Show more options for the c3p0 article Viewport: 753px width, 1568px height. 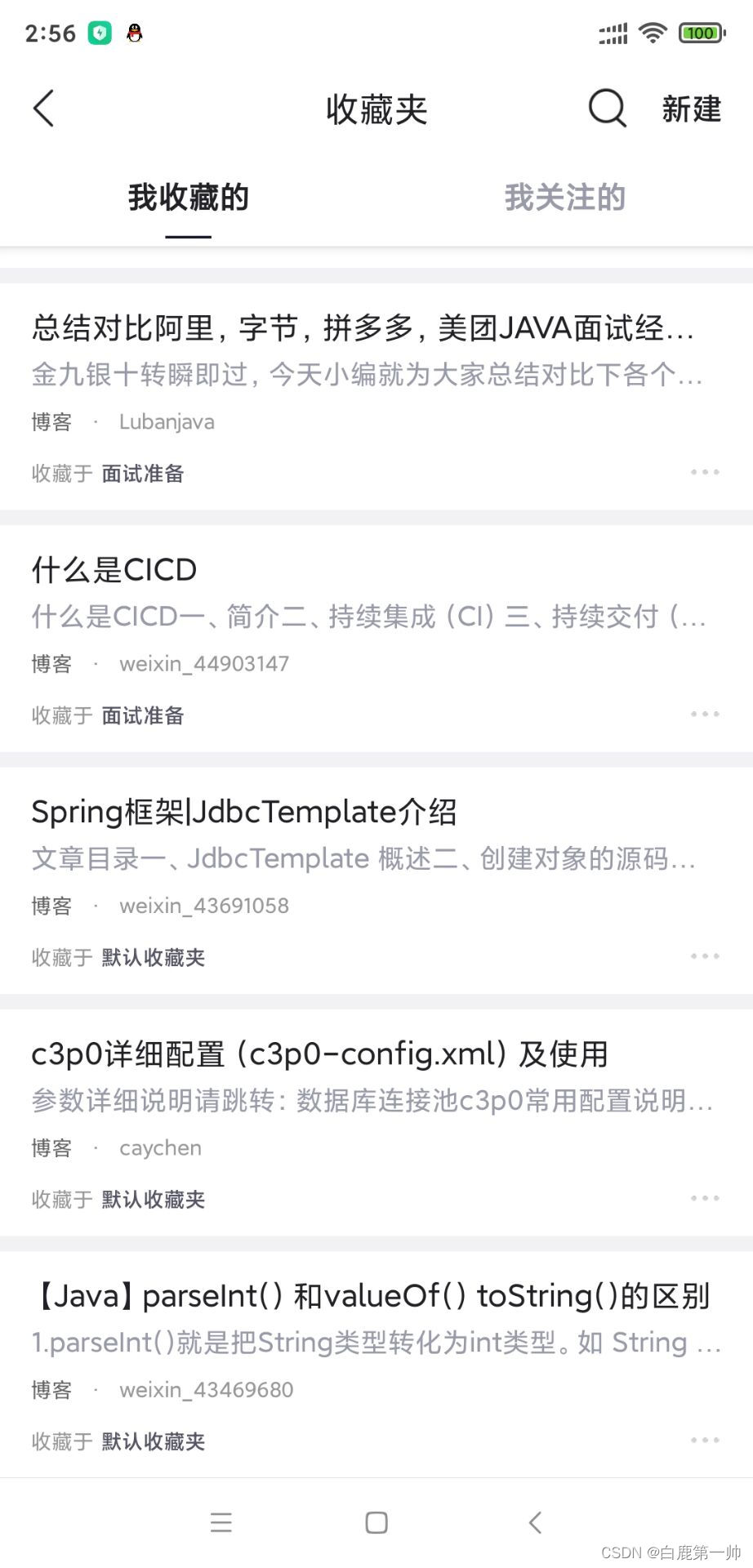pyautogui.click(x=705, y=1198)
